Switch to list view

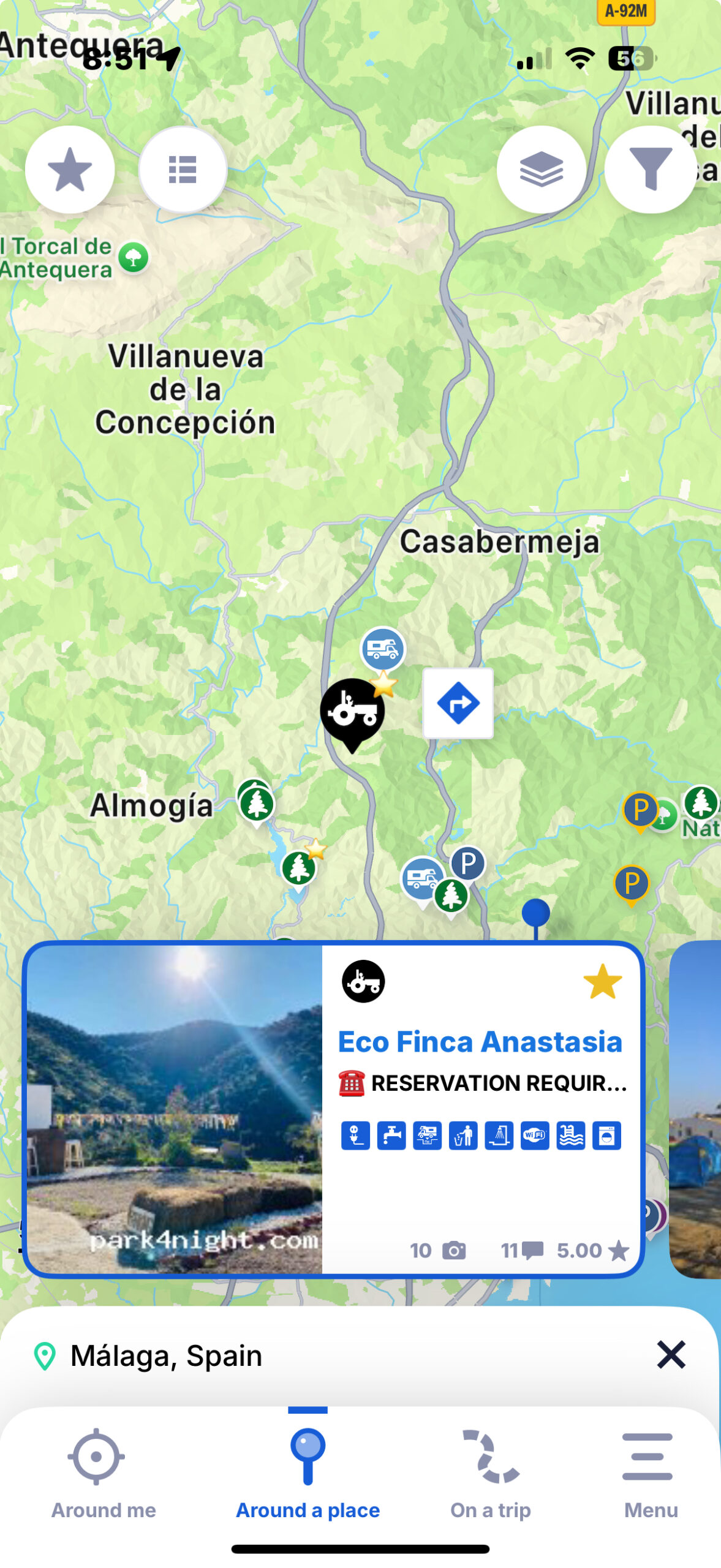point(183,170)
